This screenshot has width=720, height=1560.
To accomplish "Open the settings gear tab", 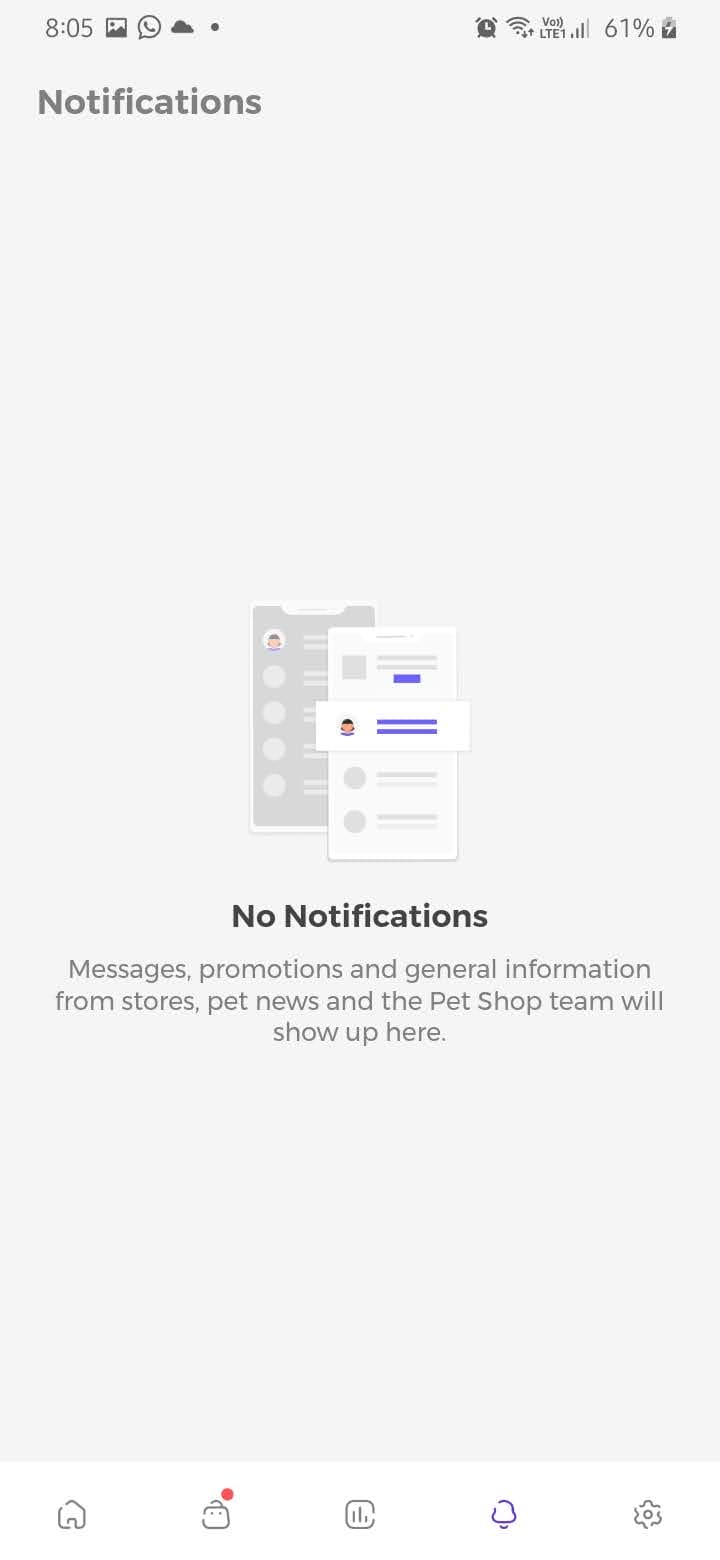I will click(648, 1515).
